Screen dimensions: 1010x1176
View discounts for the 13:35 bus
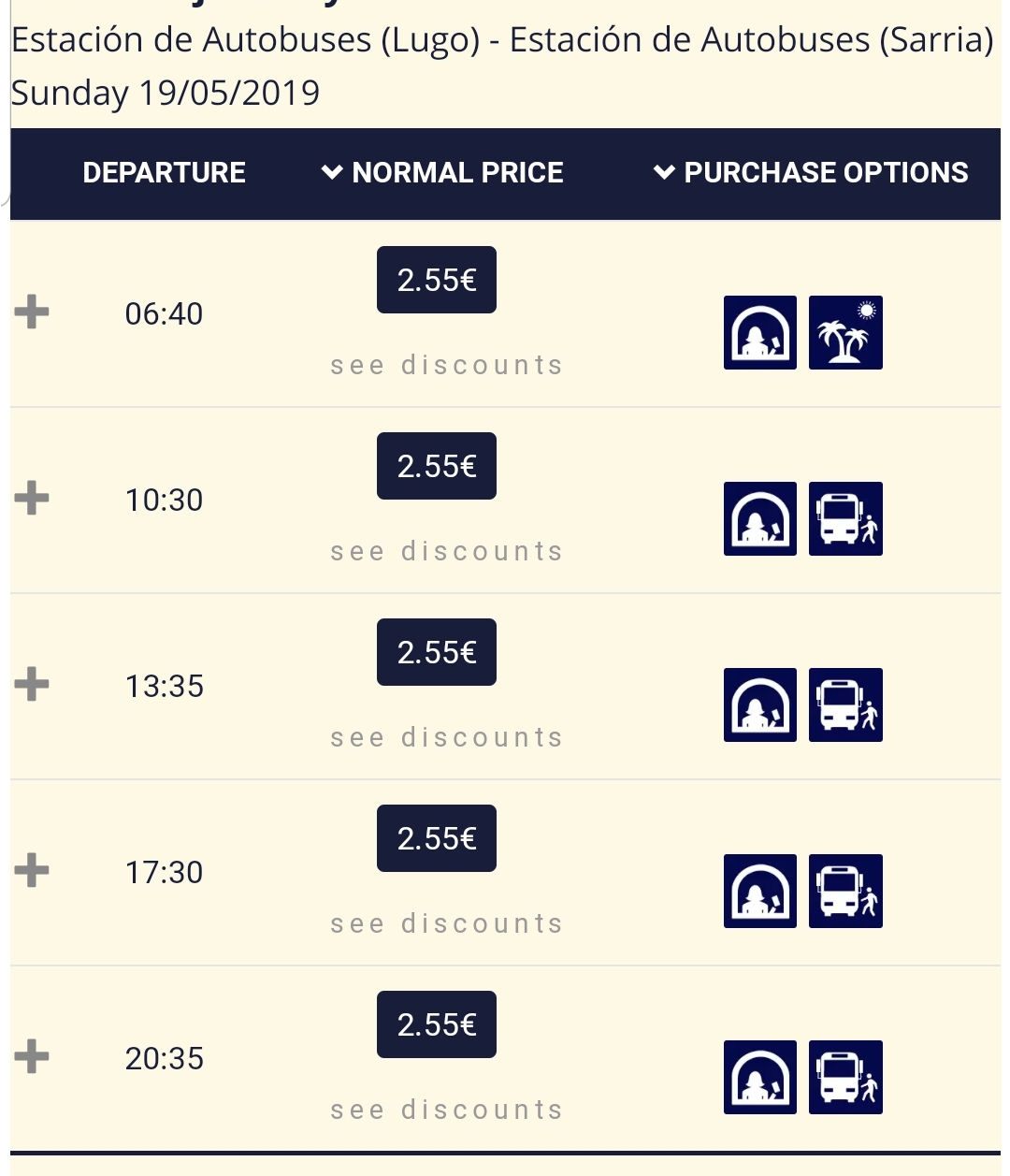pyautogui.click(x=447, y=737)
